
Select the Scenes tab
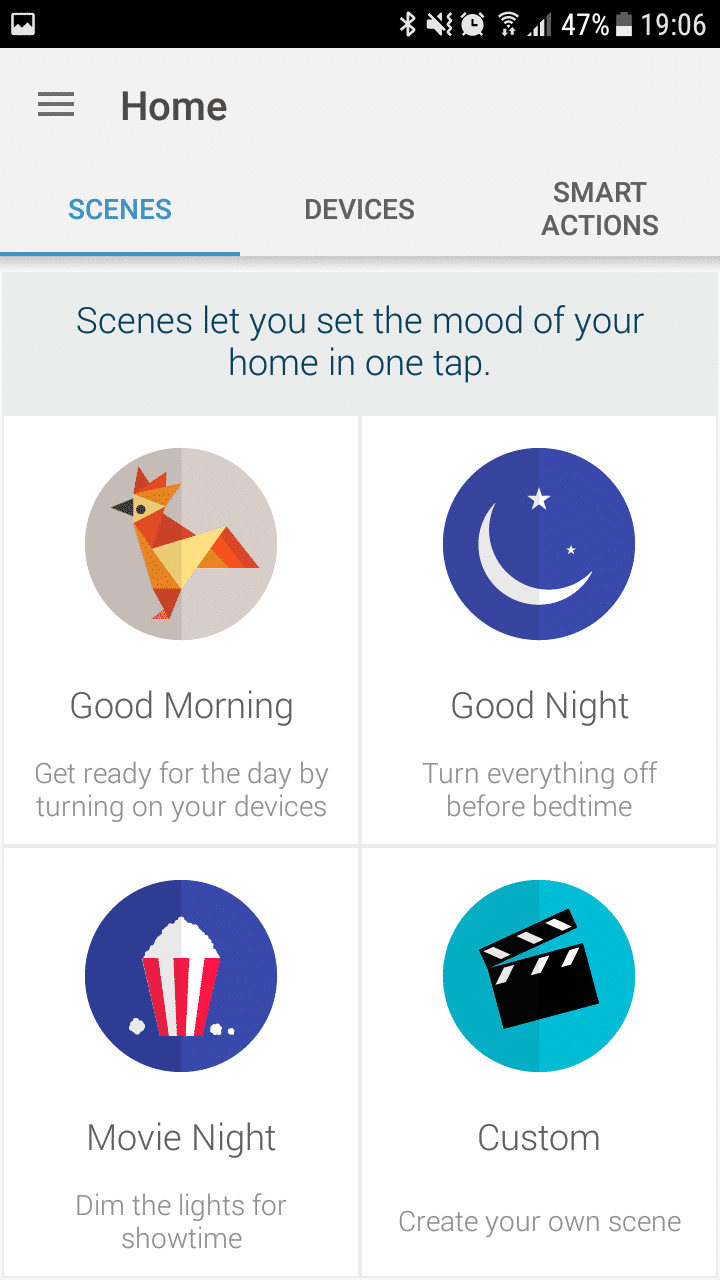(120, 209)
